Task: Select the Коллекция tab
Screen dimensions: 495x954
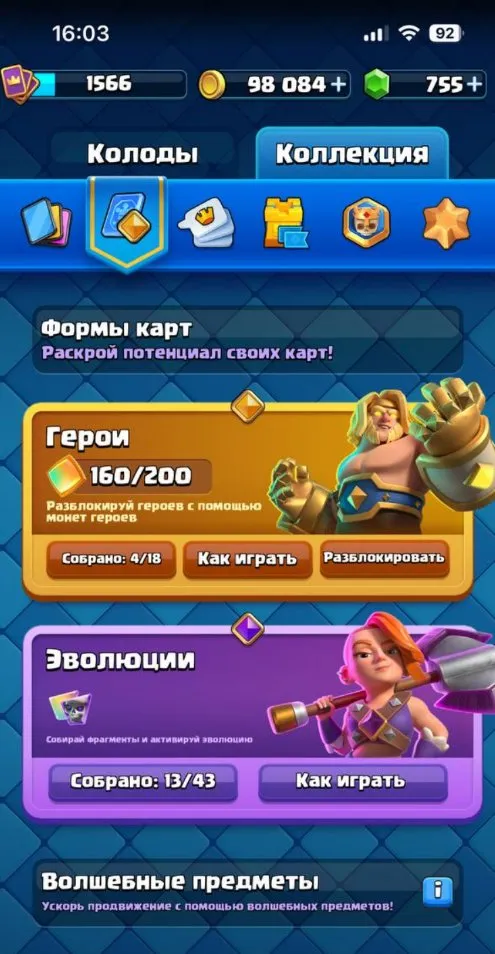Action: click(352, 153)
